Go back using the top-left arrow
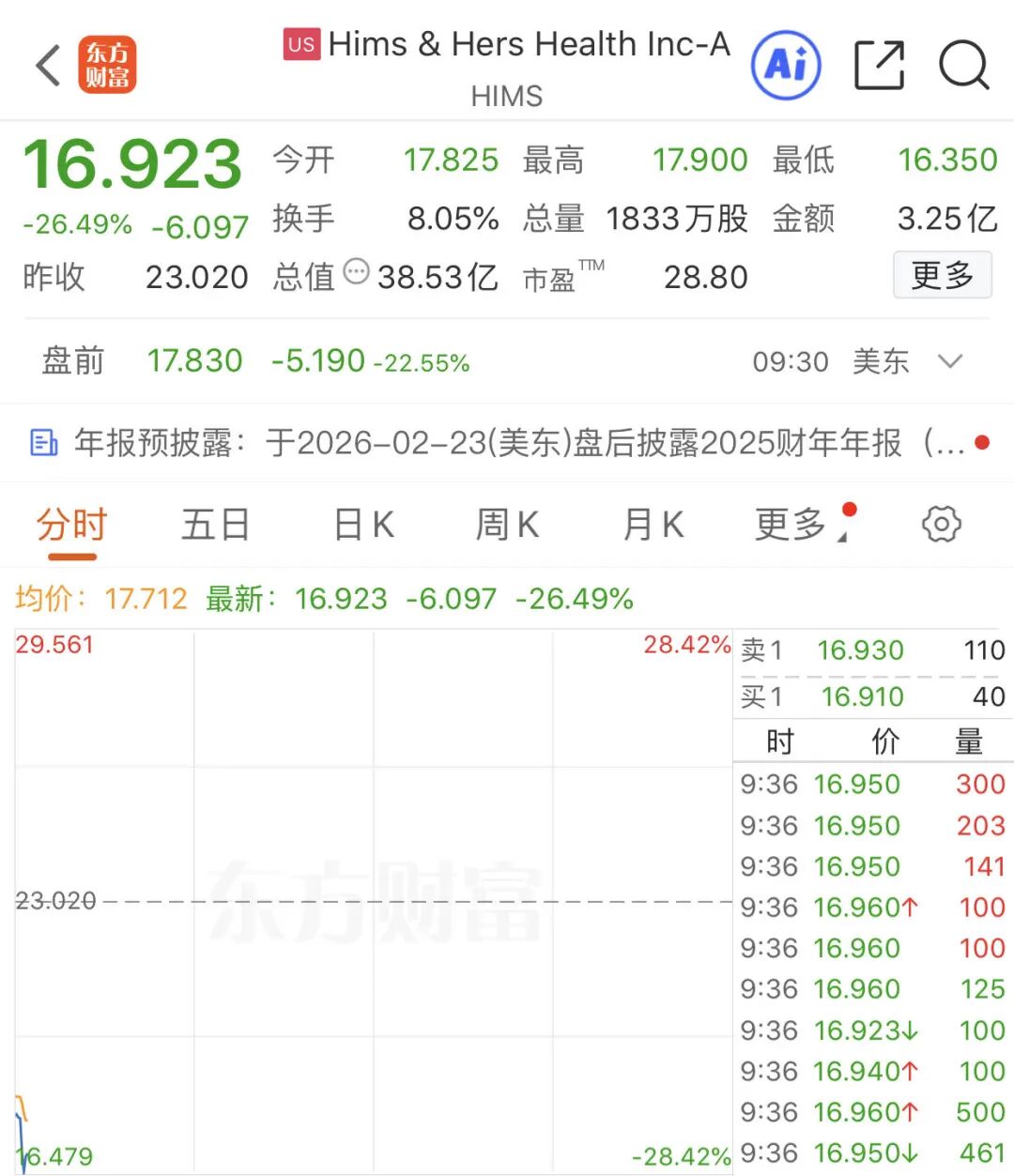Image resolution: width=1014 pixels, height=1176 pixels. pyautogui.click(x=49, y=66)
